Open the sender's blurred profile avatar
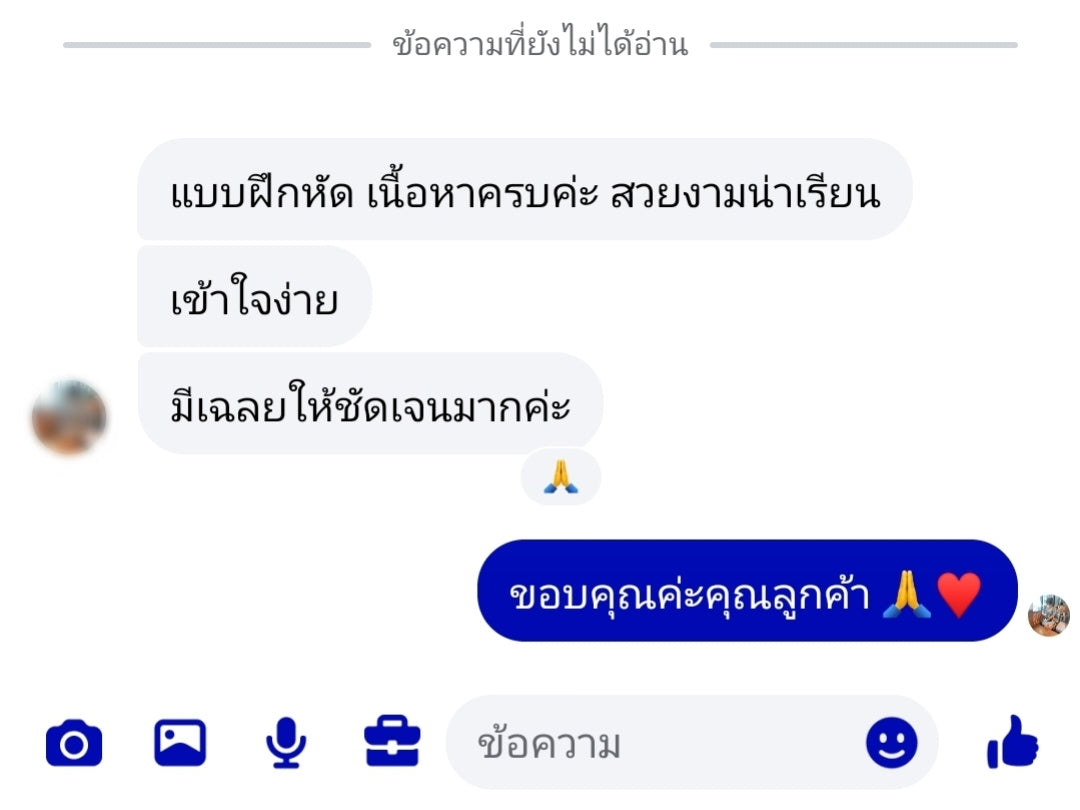The width and height of the screenshot is (1080, 810). [x=69, y=417]
